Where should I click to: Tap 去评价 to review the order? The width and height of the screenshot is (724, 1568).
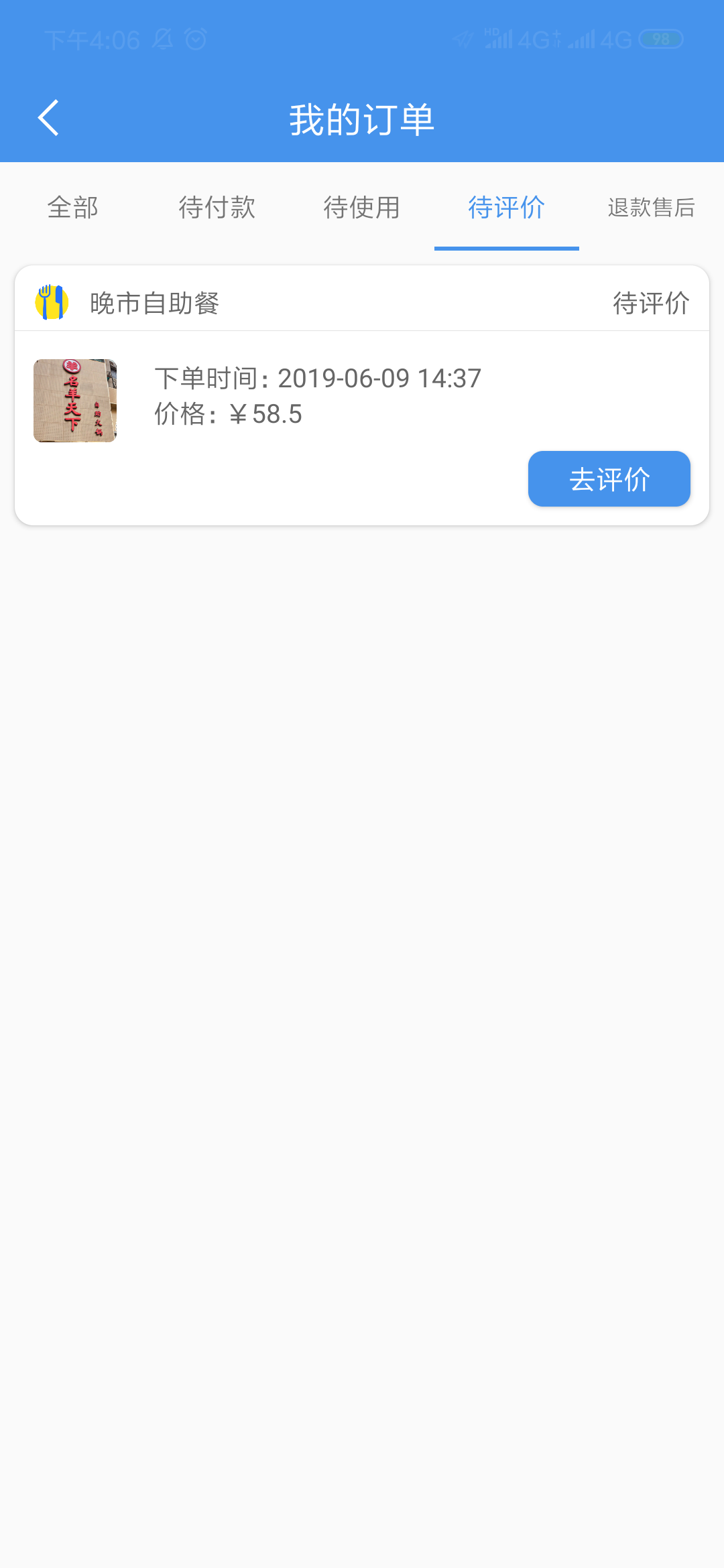point(609,479)
